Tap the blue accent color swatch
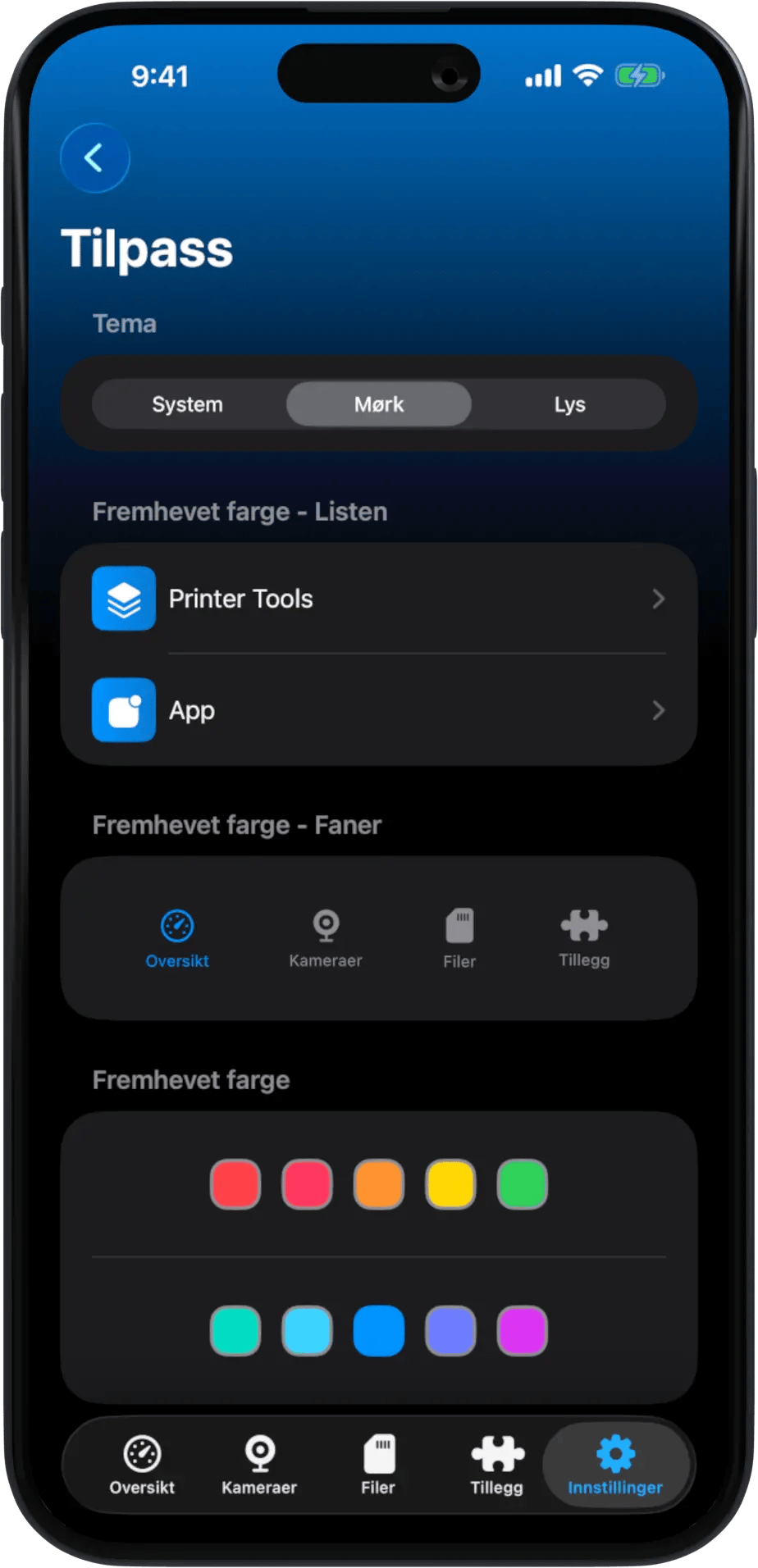This screenshot has height=1568, width=758. [379, 1330]
